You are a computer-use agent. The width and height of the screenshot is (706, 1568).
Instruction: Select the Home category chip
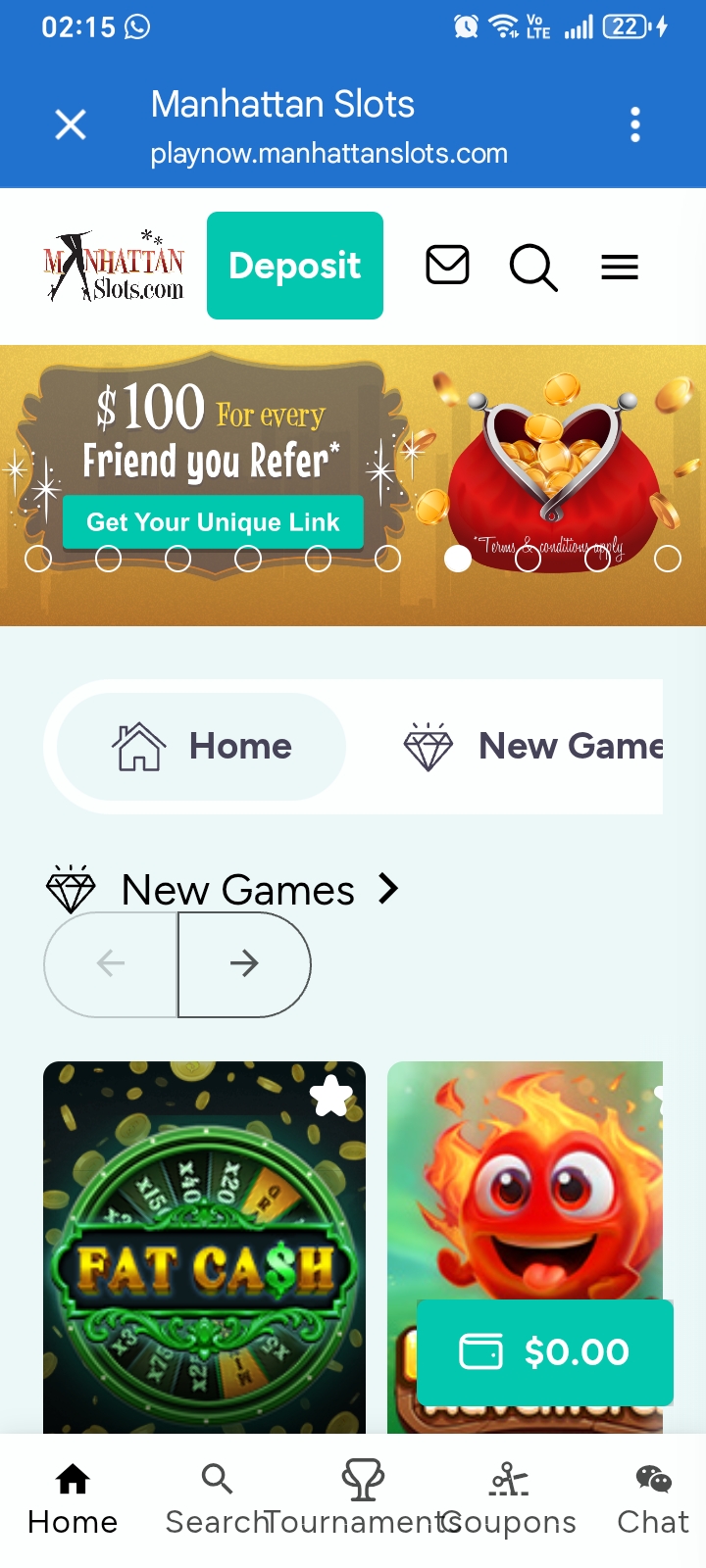[201, 747]
